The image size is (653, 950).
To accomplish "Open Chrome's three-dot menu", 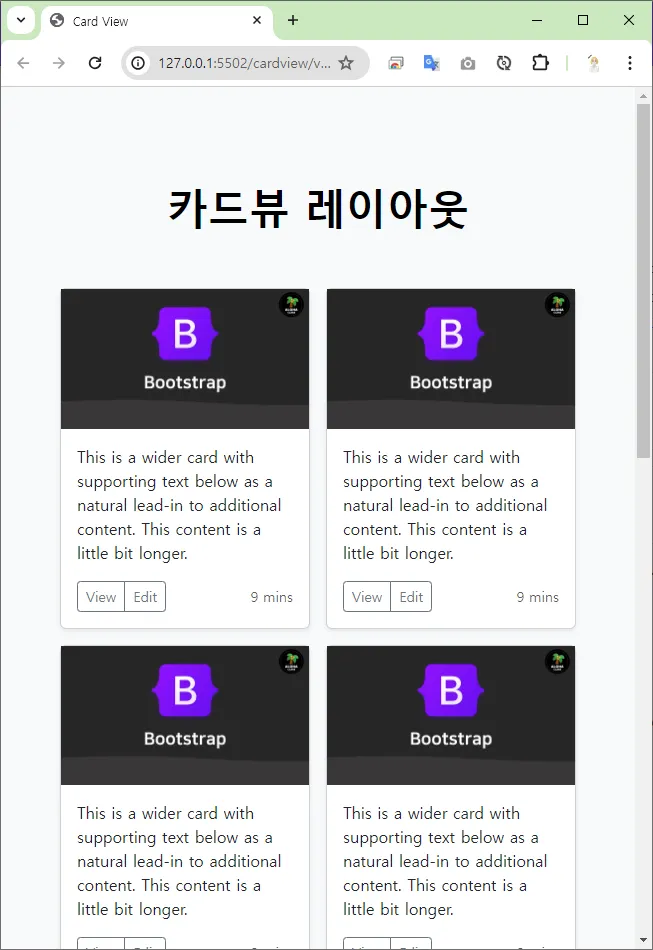I will tap(629, 63).
